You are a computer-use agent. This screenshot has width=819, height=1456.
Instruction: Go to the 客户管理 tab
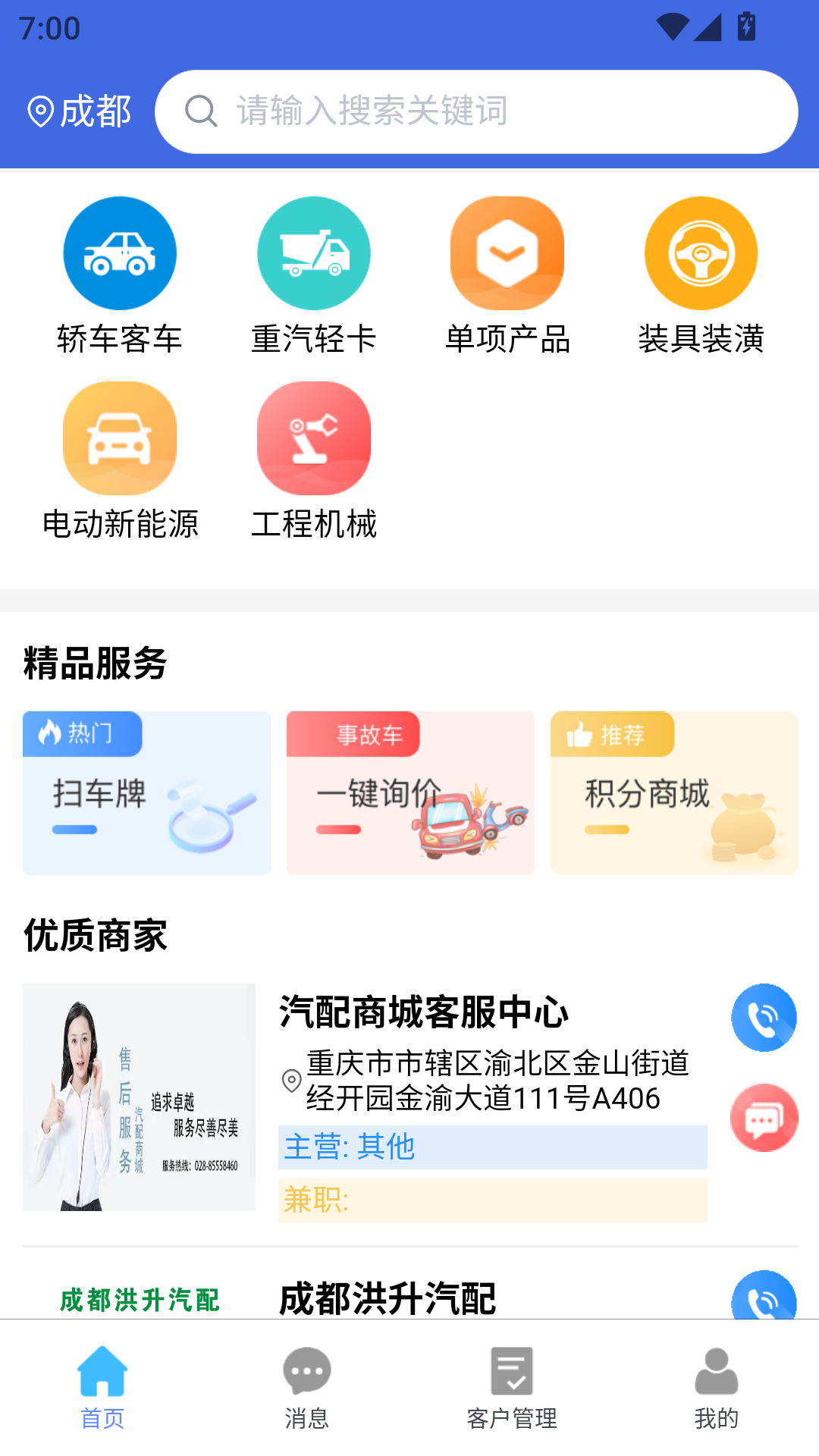coord(512,1387)
